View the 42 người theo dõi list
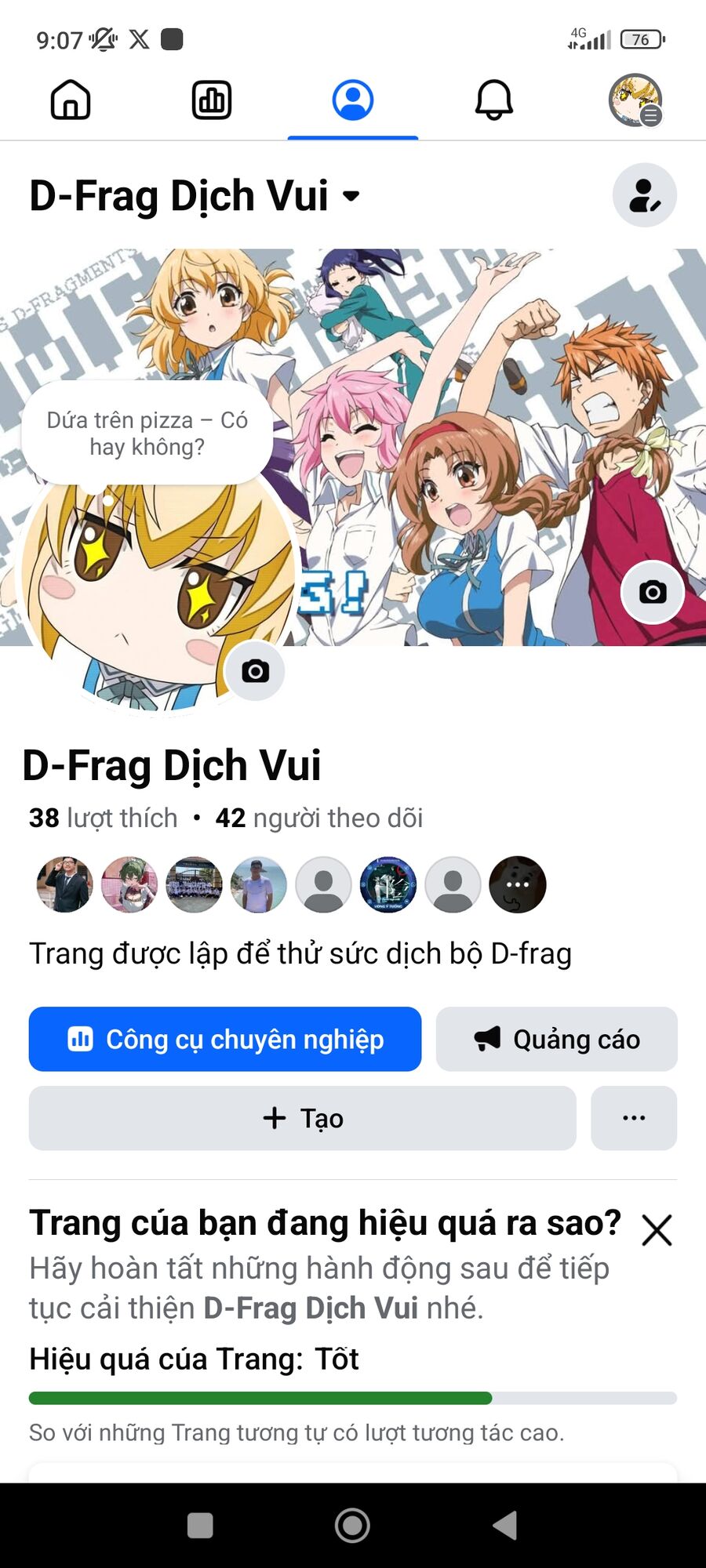This screenshot has height=1568, width=706. 319,818
